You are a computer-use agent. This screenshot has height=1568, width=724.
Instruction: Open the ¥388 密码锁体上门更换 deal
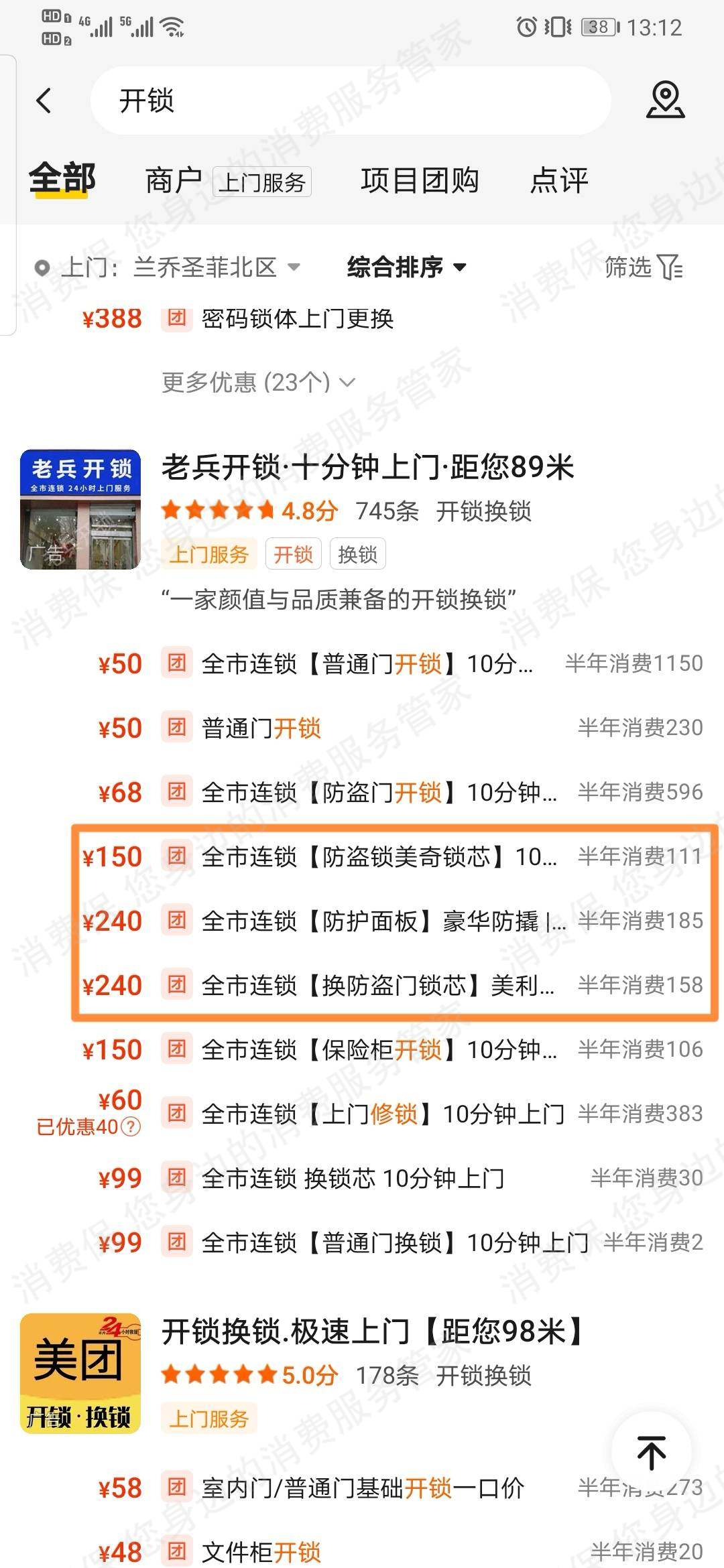297,319
